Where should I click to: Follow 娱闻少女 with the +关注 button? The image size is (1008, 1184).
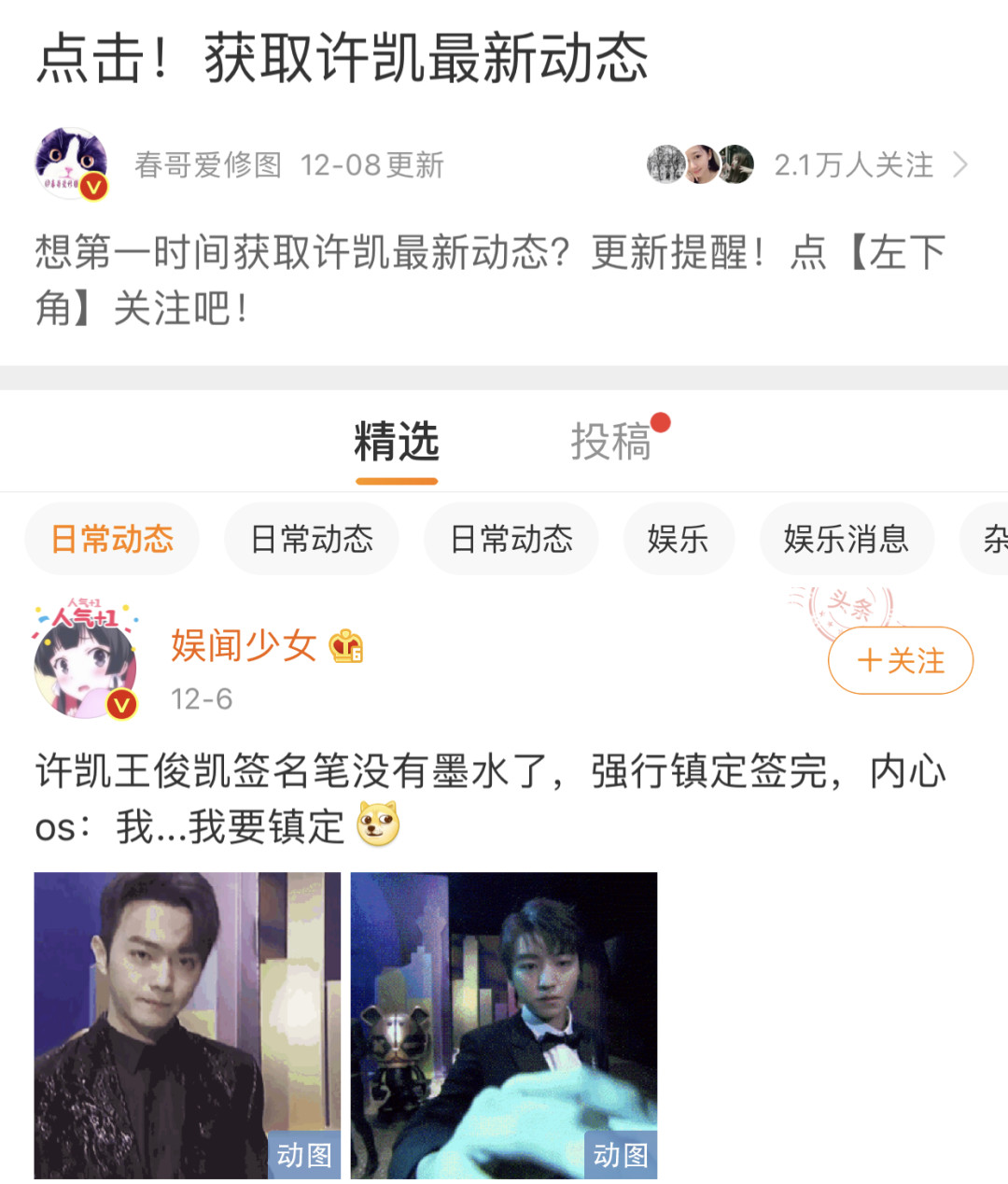(x=900, y=660)
